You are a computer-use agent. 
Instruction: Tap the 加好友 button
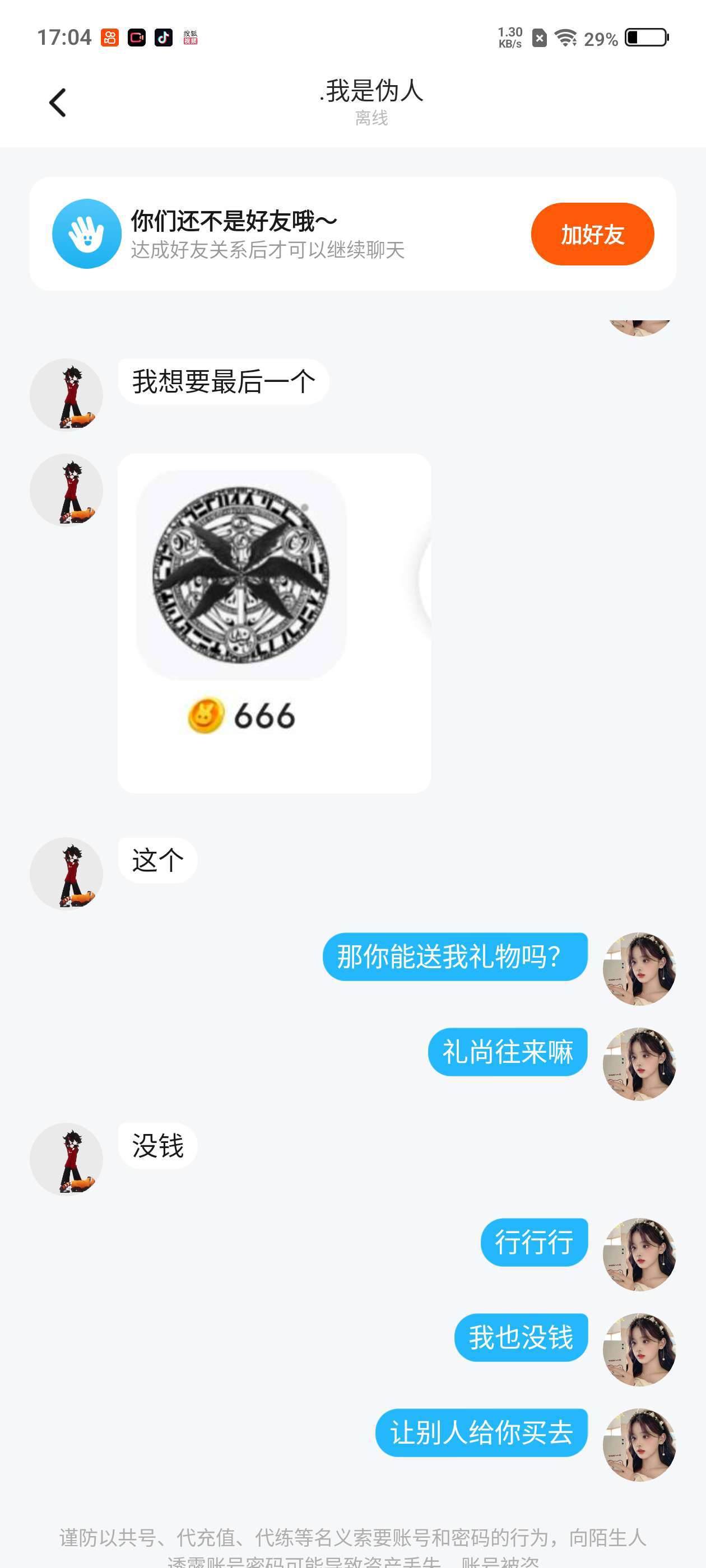tap(592, 234)
